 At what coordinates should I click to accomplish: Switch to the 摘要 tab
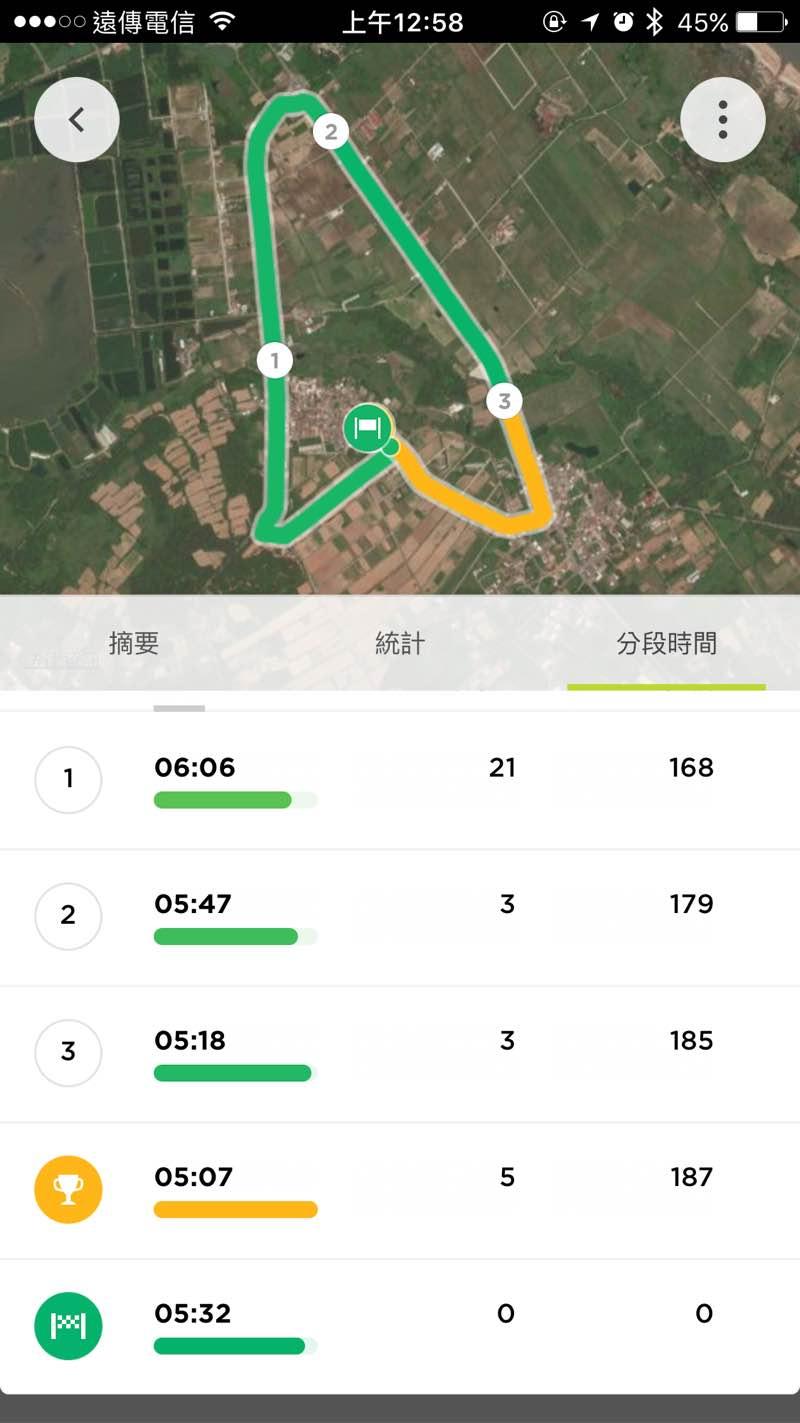(134, 644)
